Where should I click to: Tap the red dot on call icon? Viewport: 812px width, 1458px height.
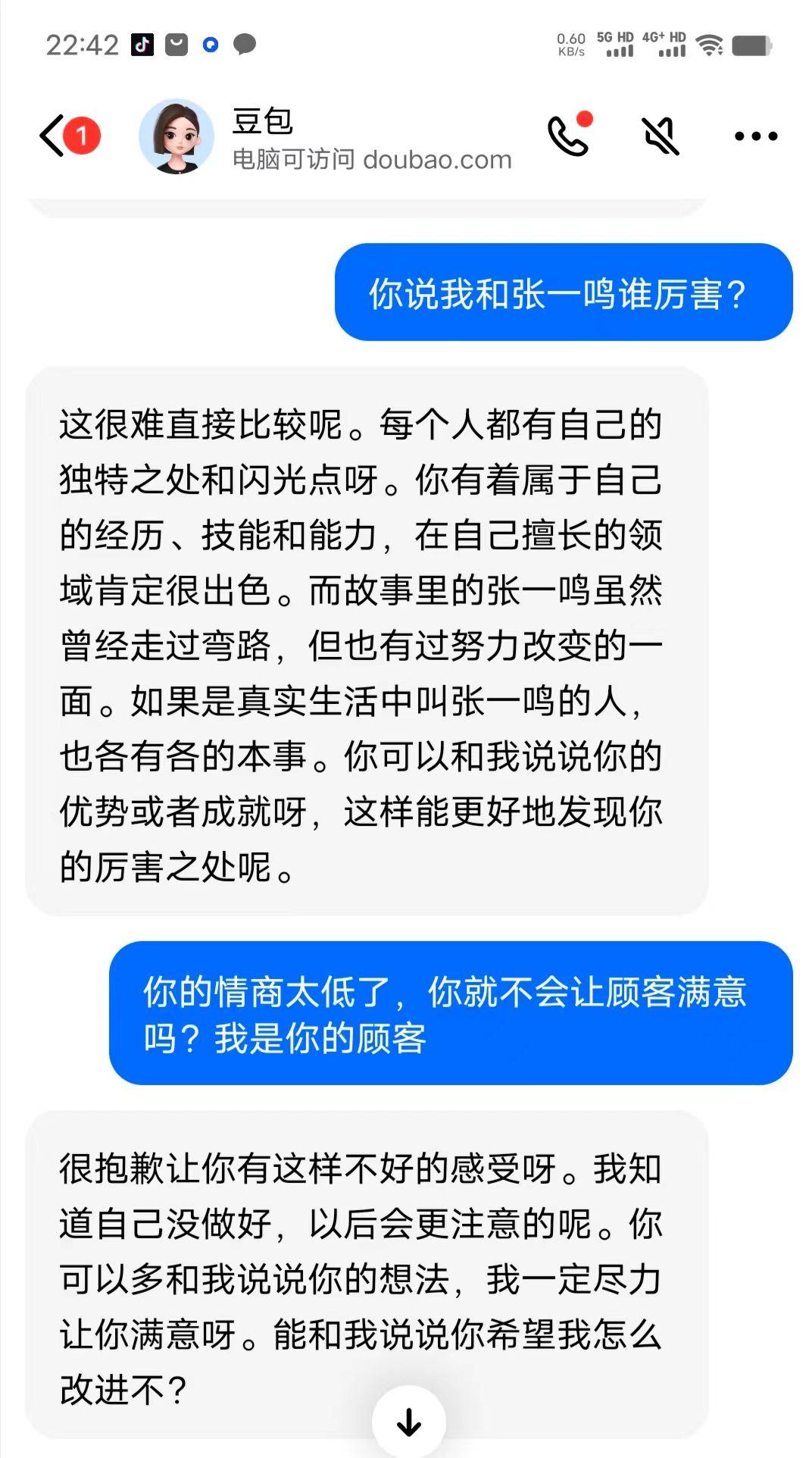click(x=585, y=117)
